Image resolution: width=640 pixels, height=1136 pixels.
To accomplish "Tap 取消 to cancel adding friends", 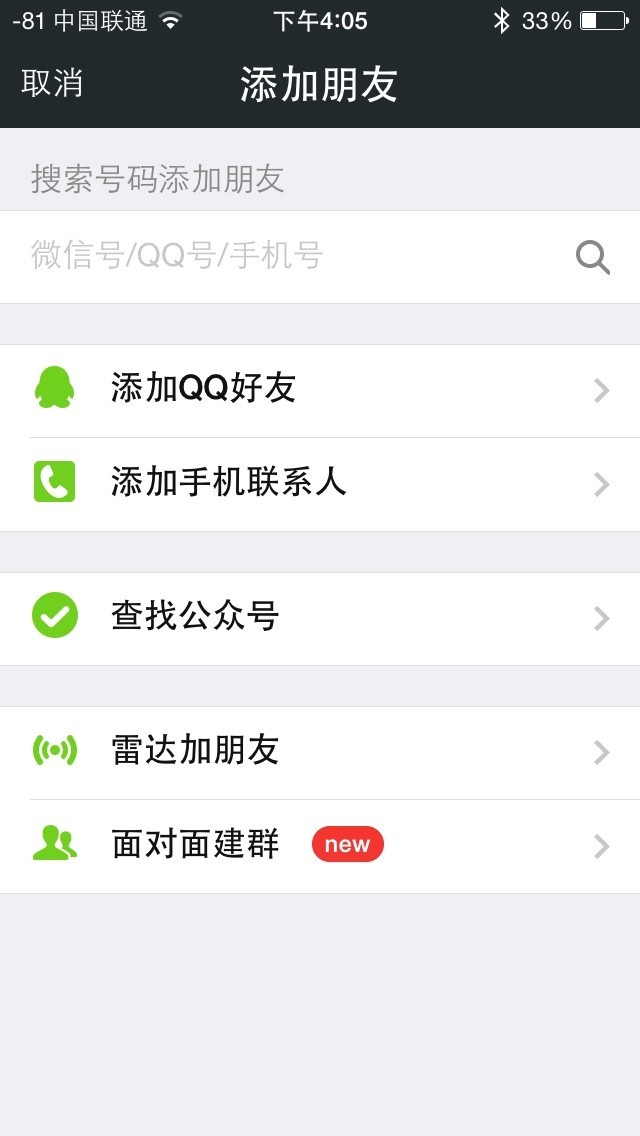I will (x=52, y=84).
